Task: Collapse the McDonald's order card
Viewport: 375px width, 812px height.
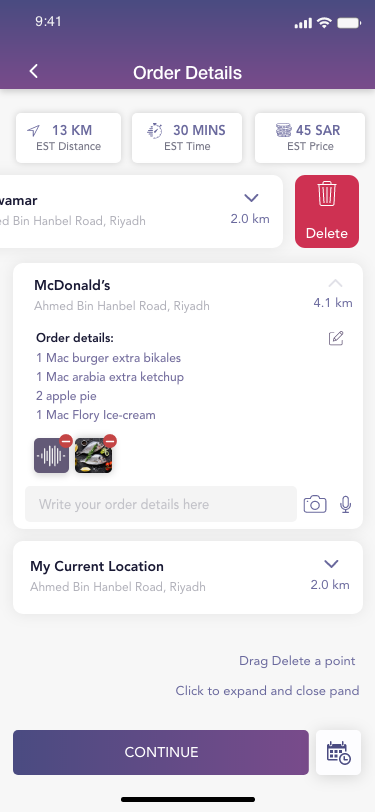Action: [336, 283]
